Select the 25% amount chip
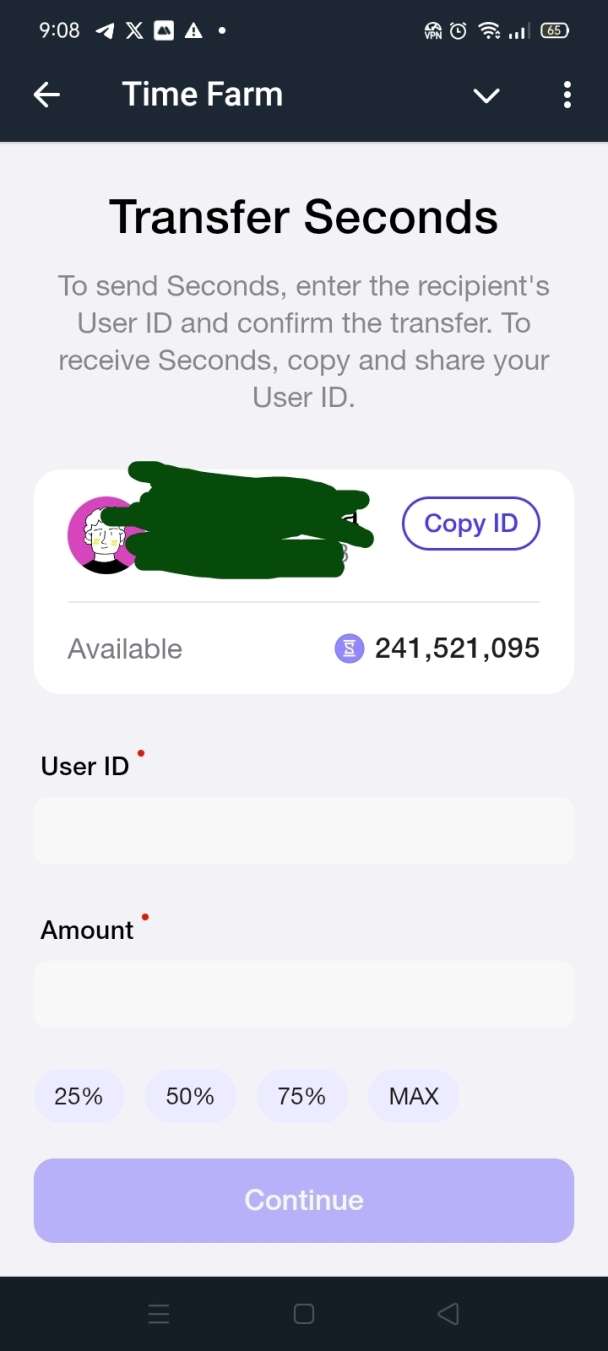This screenshot has height=1351, width=608. click(x=79, y=1096)
